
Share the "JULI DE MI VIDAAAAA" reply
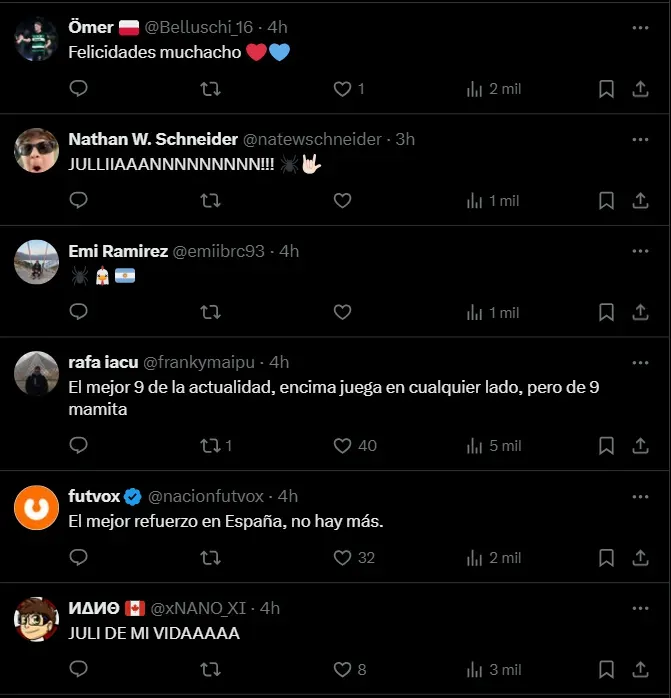coord(640,669)
